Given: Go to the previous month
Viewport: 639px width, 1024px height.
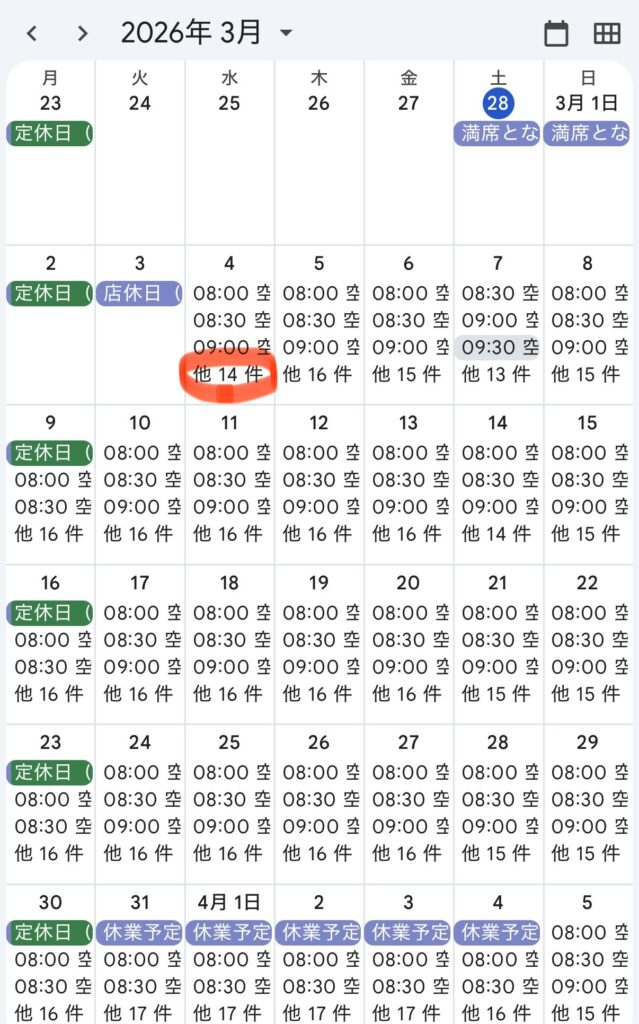Looking at the screenshot, I should click(x=32, y=33).
